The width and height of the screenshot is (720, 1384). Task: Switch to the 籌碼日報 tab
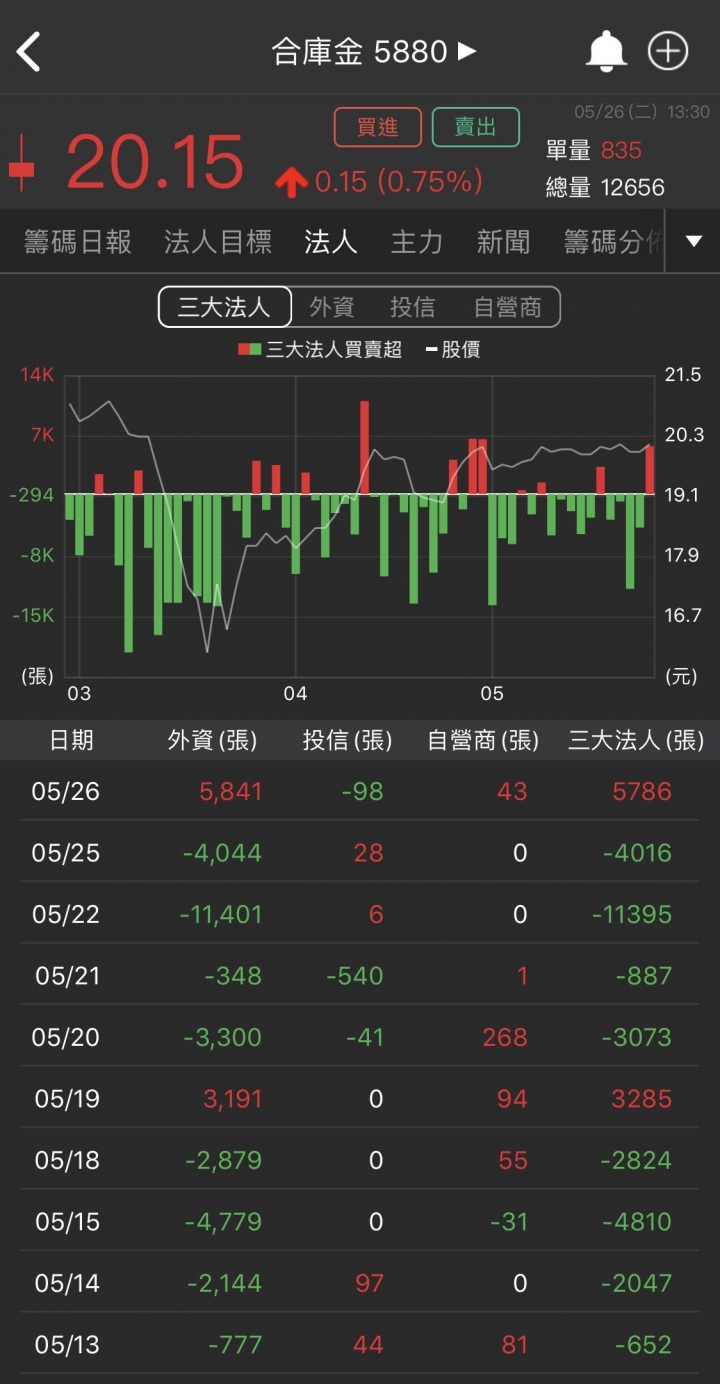77,242
